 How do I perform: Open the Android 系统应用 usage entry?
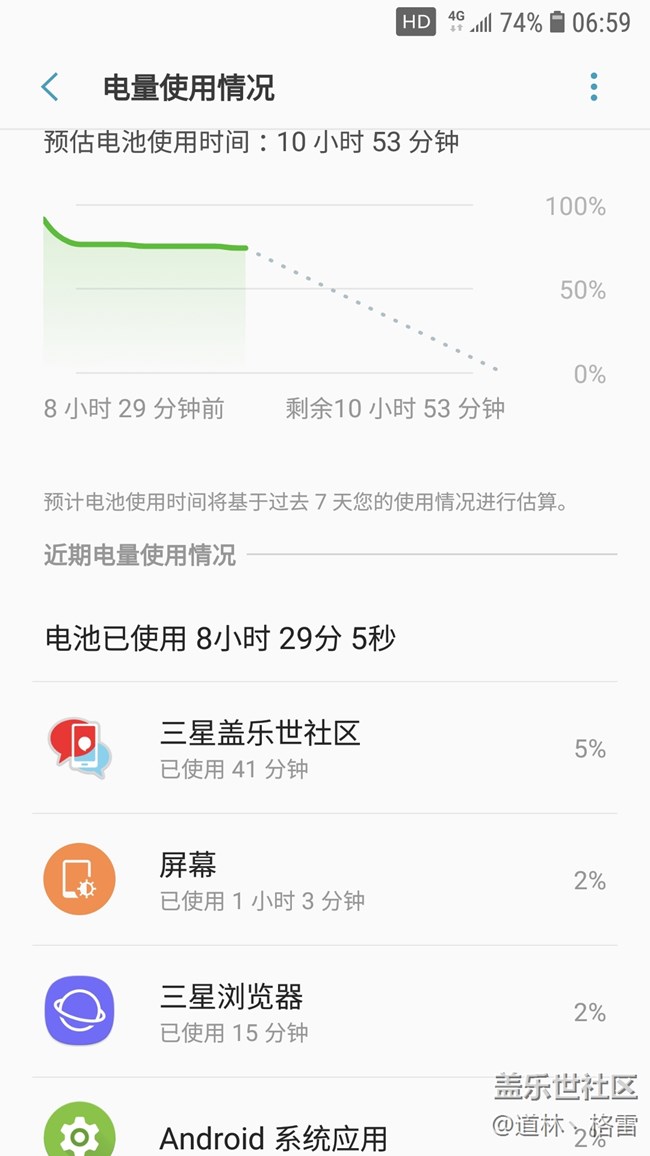click(x=325, y=1117)
